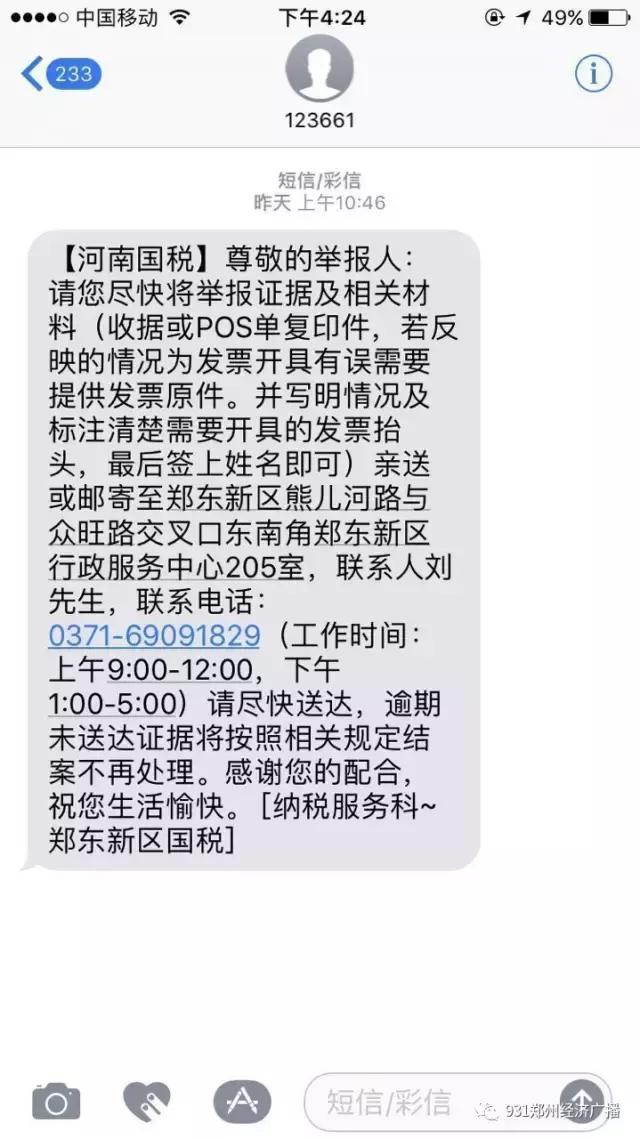This screenshot has height=1139, width=640.
Task: Open the iMessage App Store icon
Action: (x=242, y=1102)
